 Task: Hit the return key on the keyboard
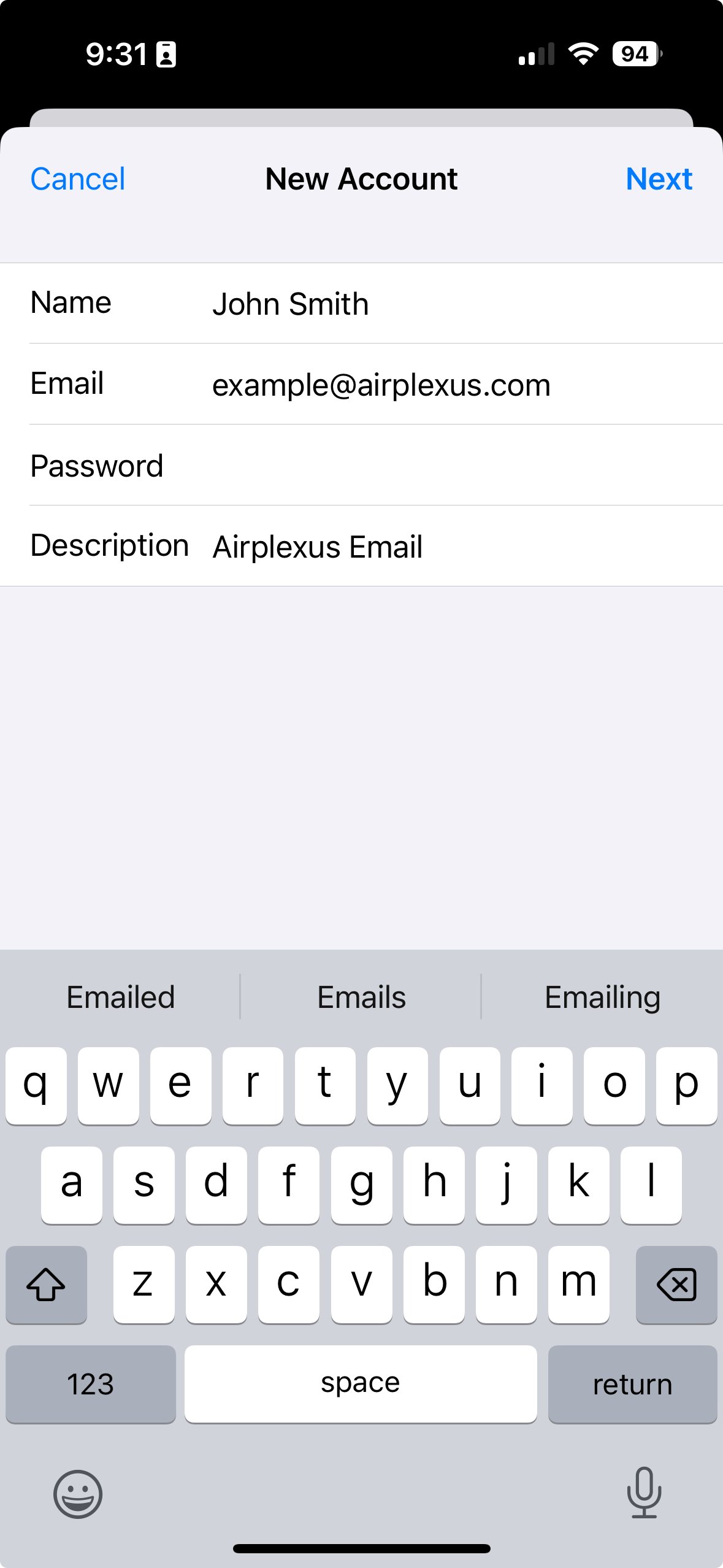click(x=632, y=1384)
